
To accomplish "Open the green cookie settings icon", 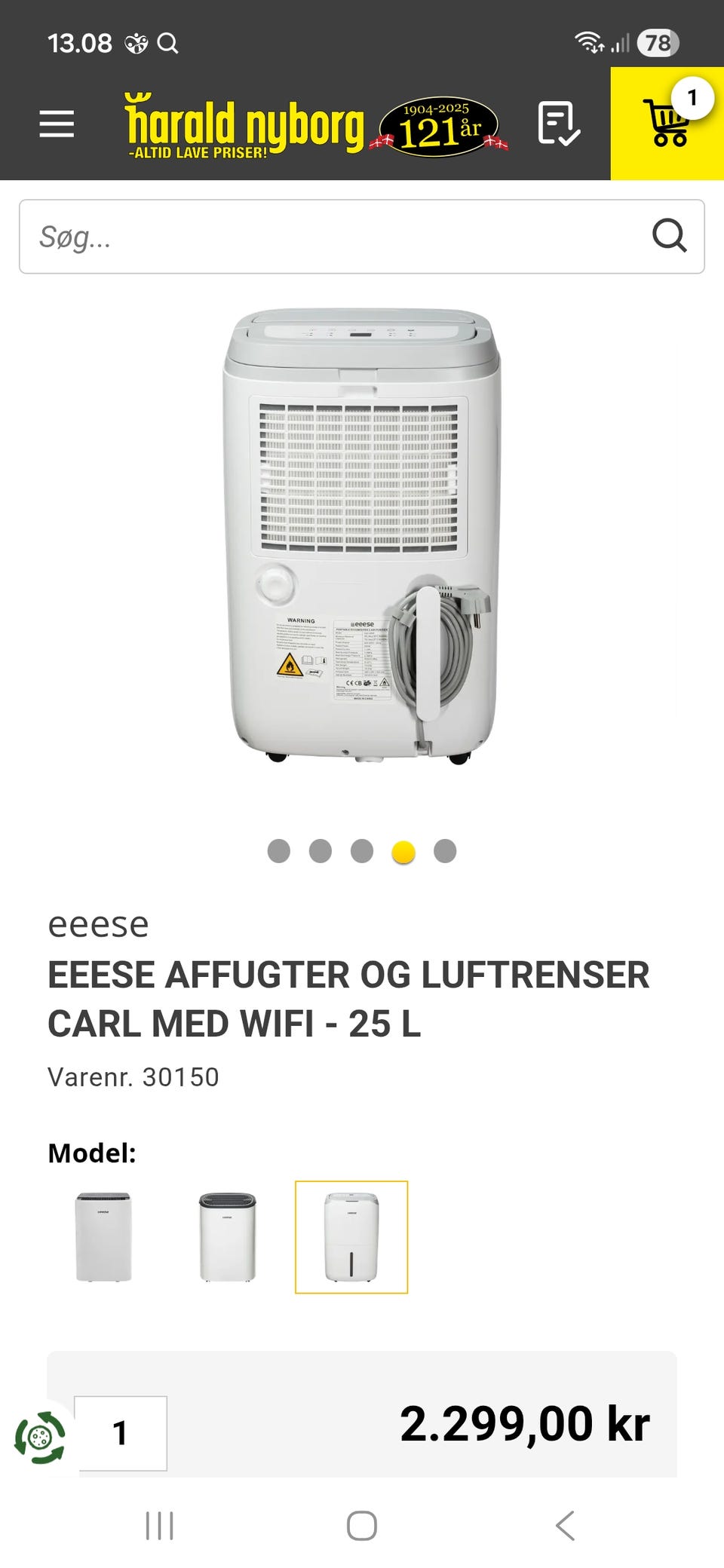I will pyautogui.click(x=40, y=1438).
